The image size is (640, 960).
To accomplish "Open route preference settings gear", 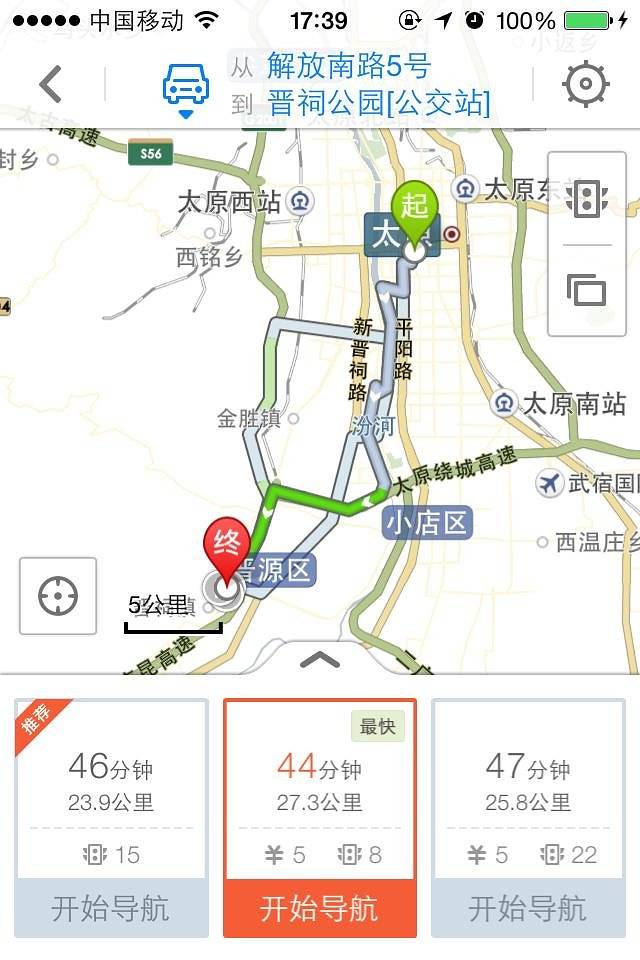I will (x=586, y=84).
